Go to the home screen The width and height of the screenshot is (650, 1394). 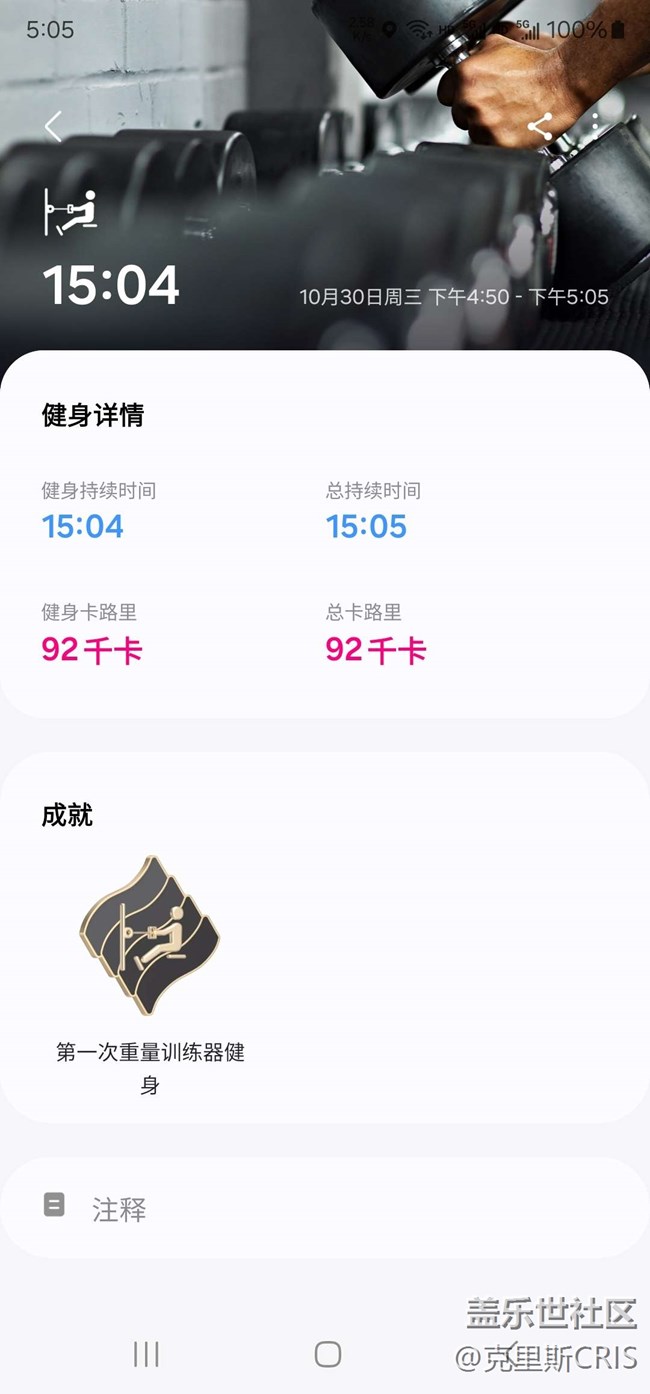(x=328, y=1354)
